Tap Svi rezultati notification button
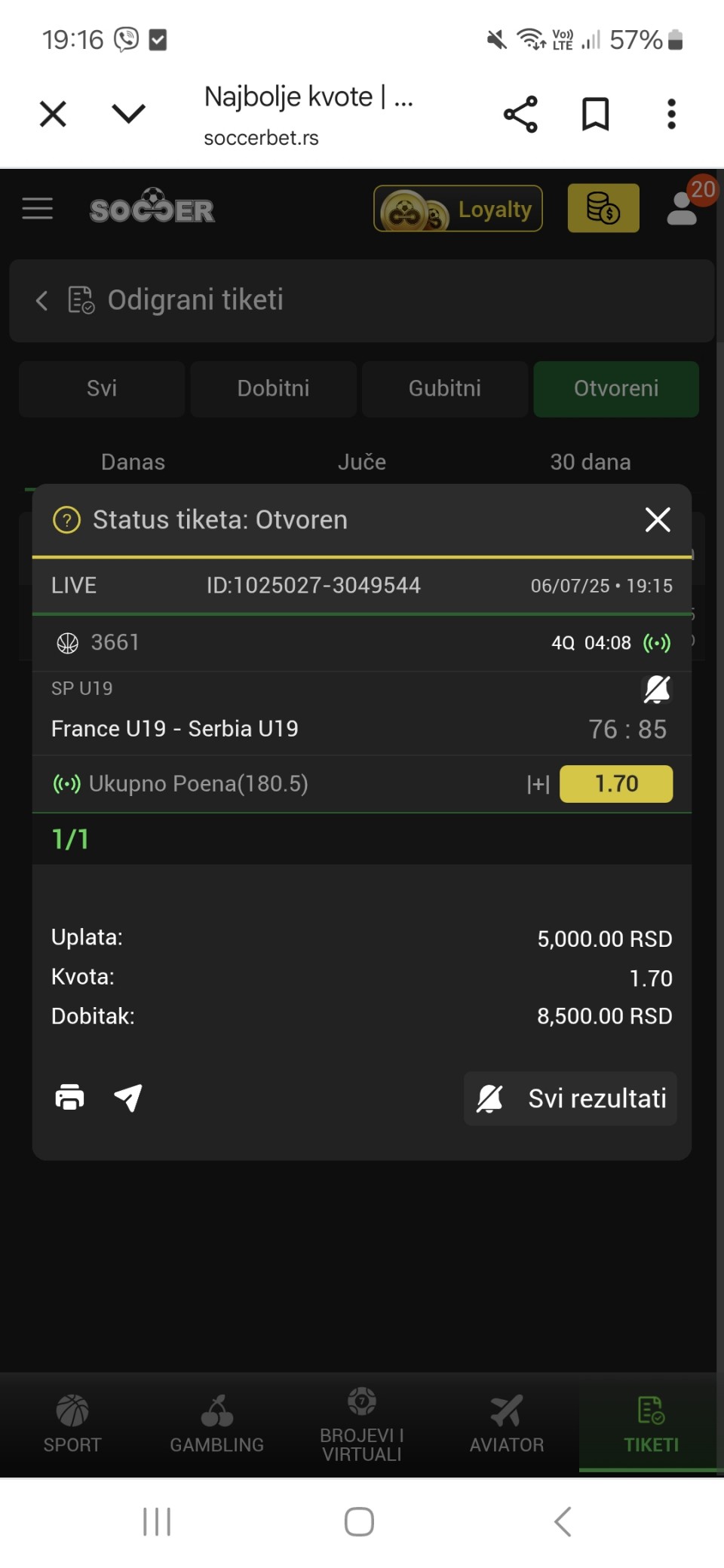 (x=570, y=1098)
